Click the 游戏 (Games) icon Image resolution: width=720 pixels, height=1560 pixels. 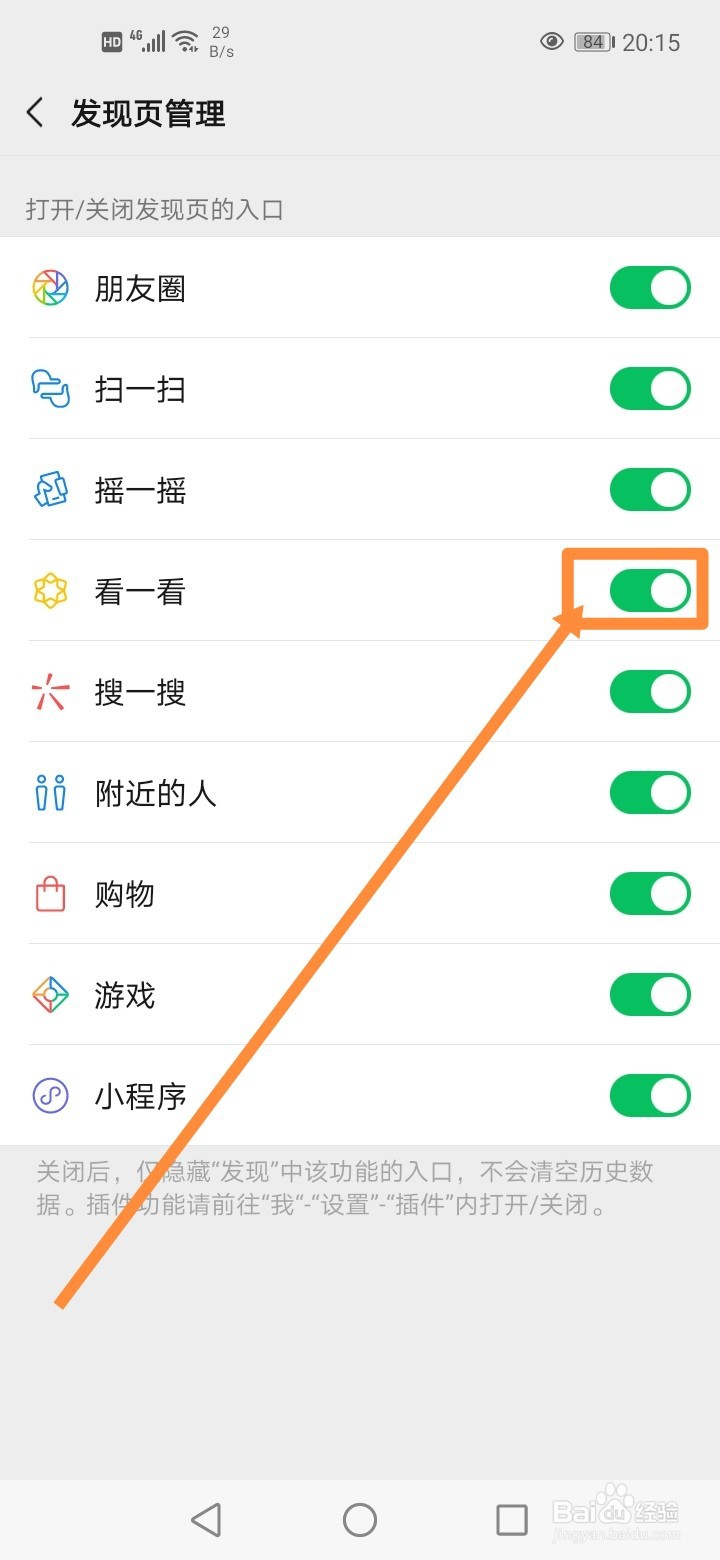(49, 995)
